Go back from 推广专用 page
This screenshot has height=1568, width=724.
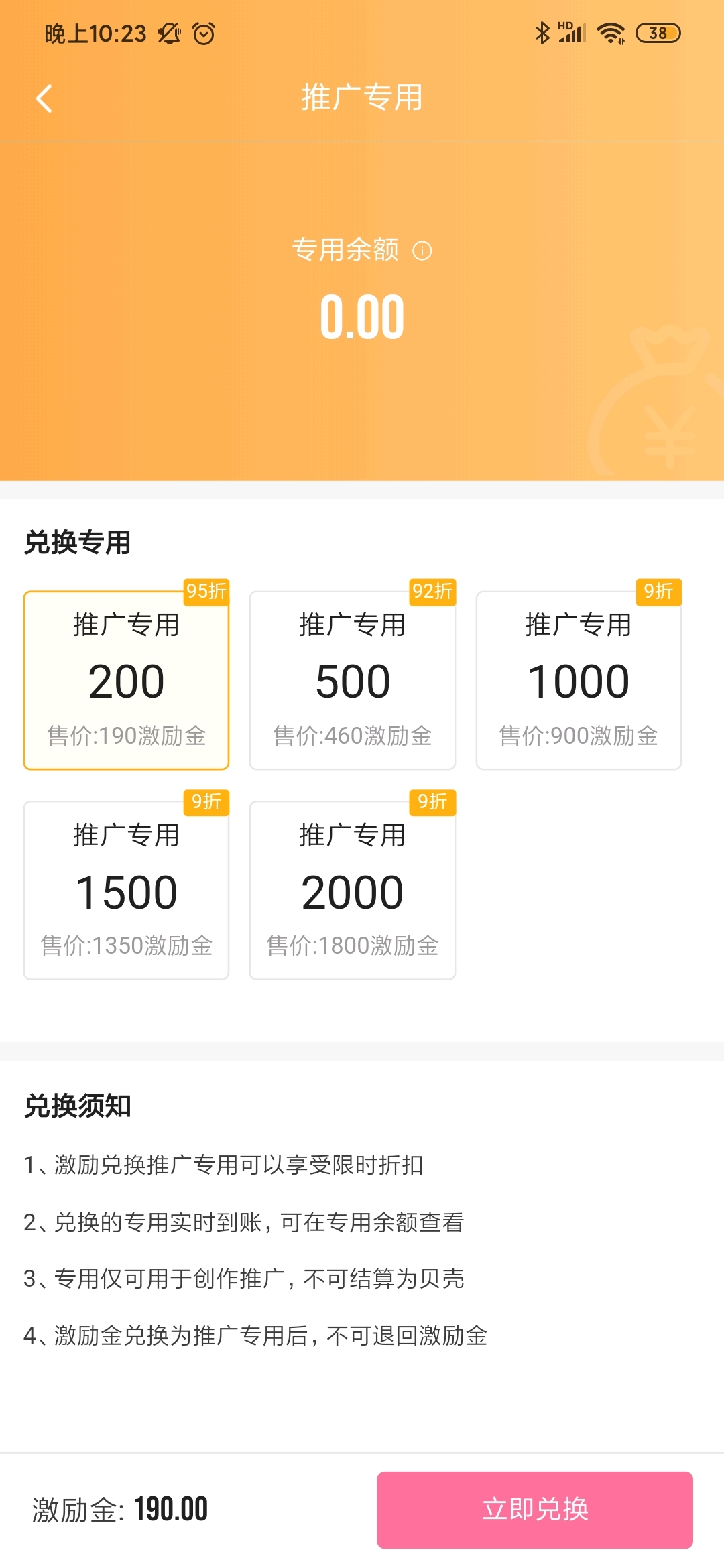click(x=44, y=99)
